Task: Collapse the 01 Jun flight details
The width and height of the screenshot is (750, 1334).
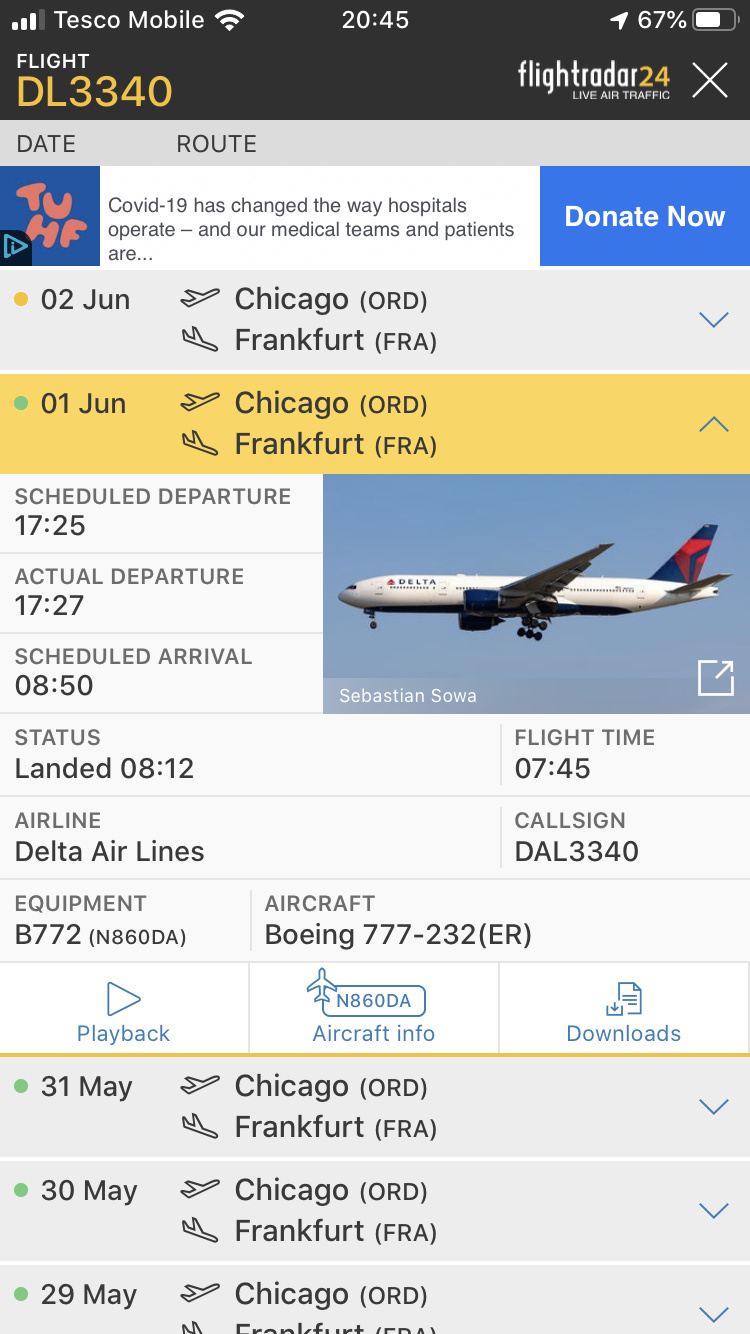Action: pyautogui.click(x=713, y=424)
